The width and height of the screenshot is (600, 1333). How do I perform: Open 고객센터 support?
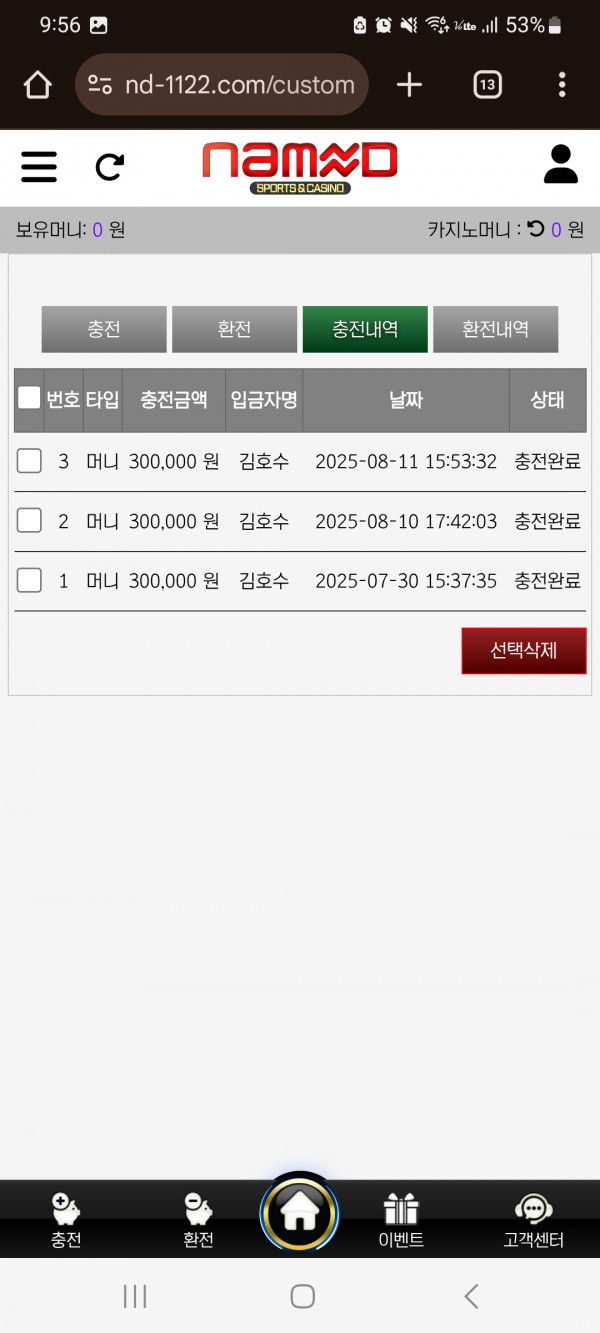[x=534, y=1220]
